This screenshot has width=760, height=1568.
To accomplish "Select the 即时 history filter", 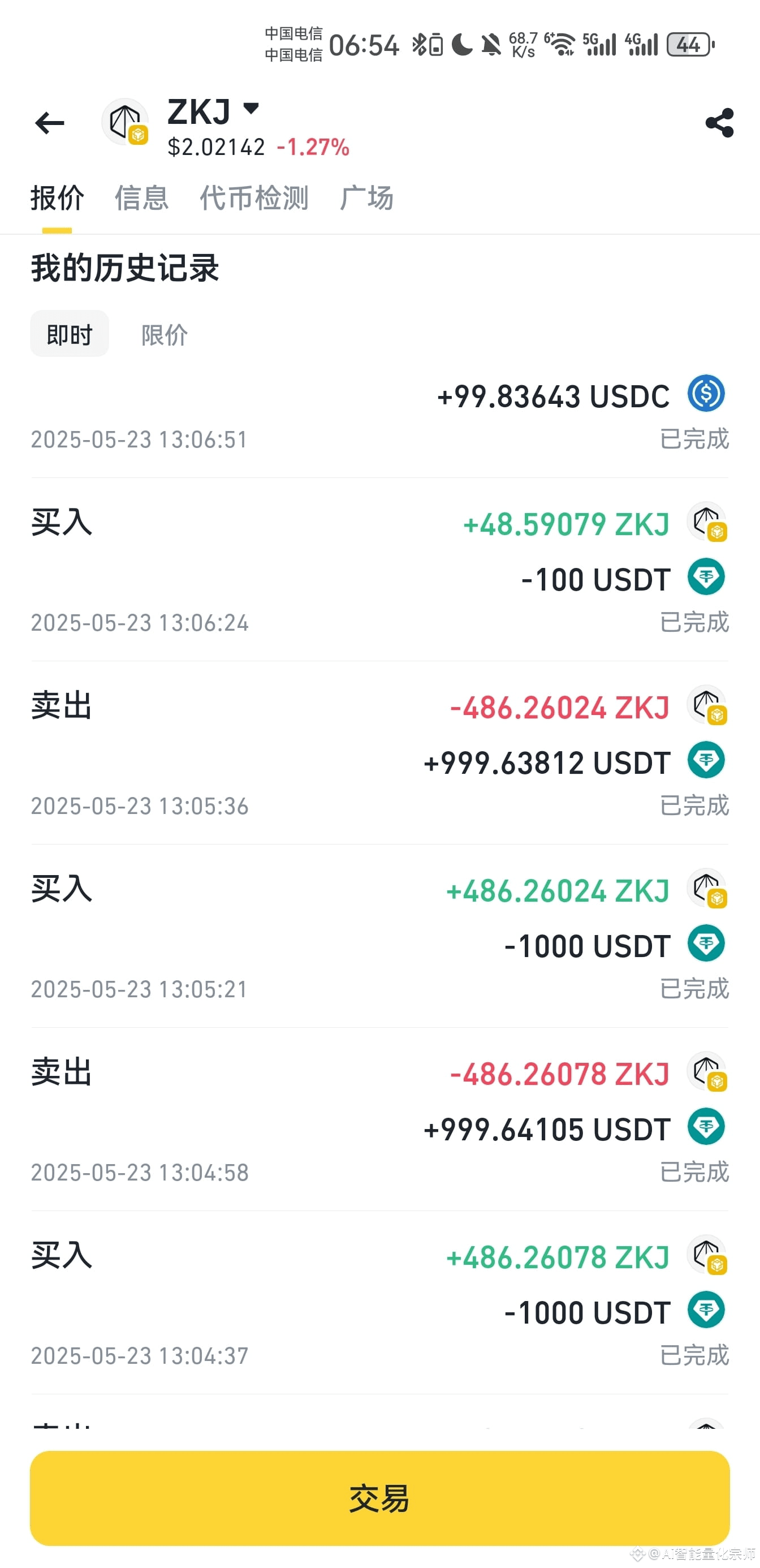I will point(70,334).
